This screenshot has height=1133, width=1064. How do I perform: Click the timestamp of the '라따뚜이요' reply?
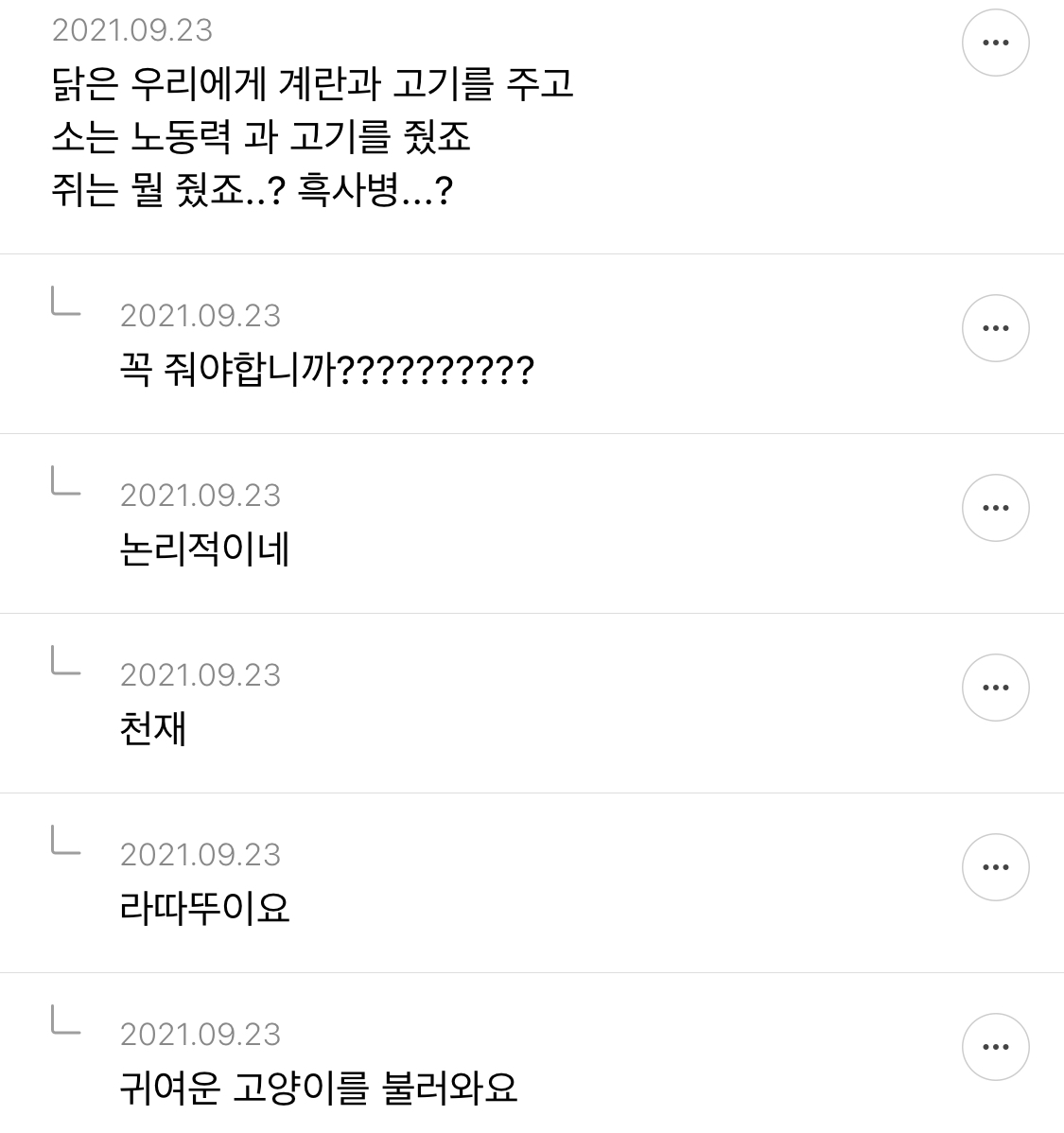click(x=201, y=854)
